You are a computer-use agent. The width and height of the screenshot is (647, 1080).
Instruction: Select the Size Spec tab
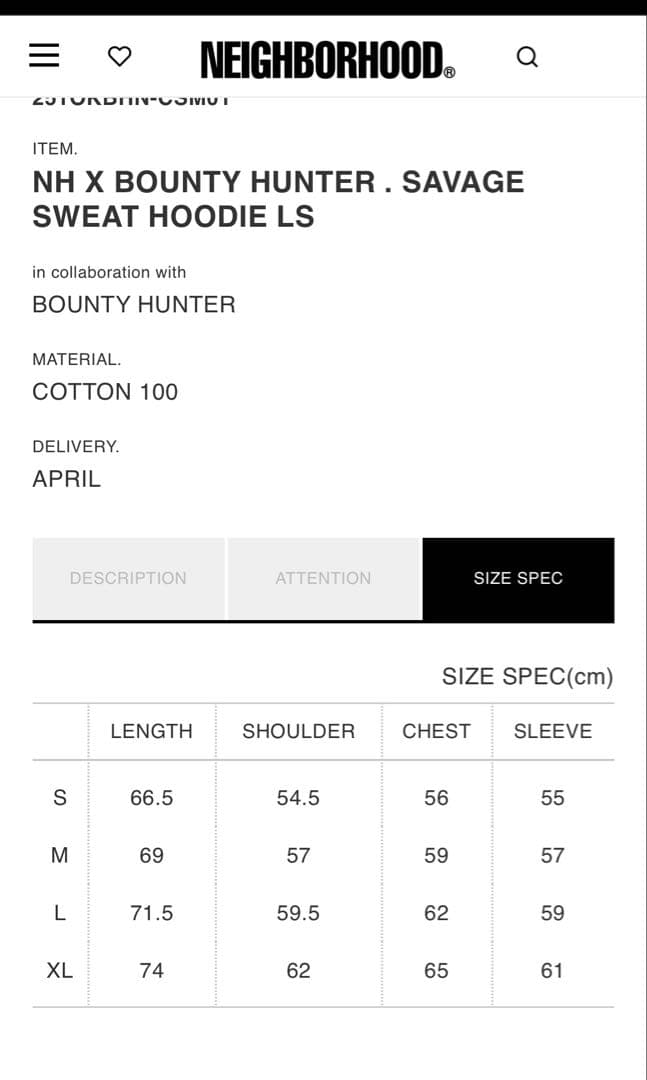click(x=518, y=578)
